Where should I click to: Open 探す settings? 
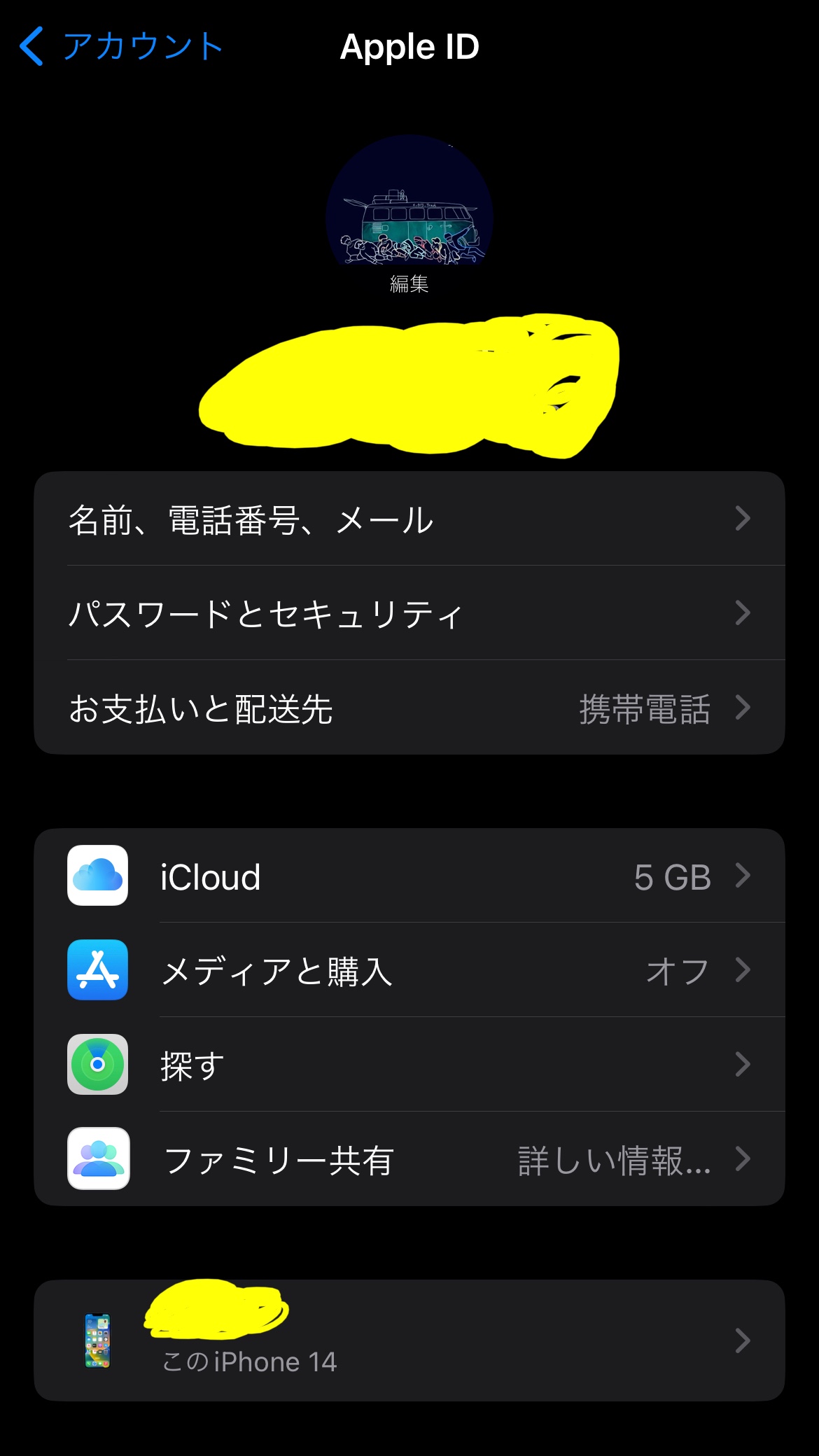[x=409, y=1065]
